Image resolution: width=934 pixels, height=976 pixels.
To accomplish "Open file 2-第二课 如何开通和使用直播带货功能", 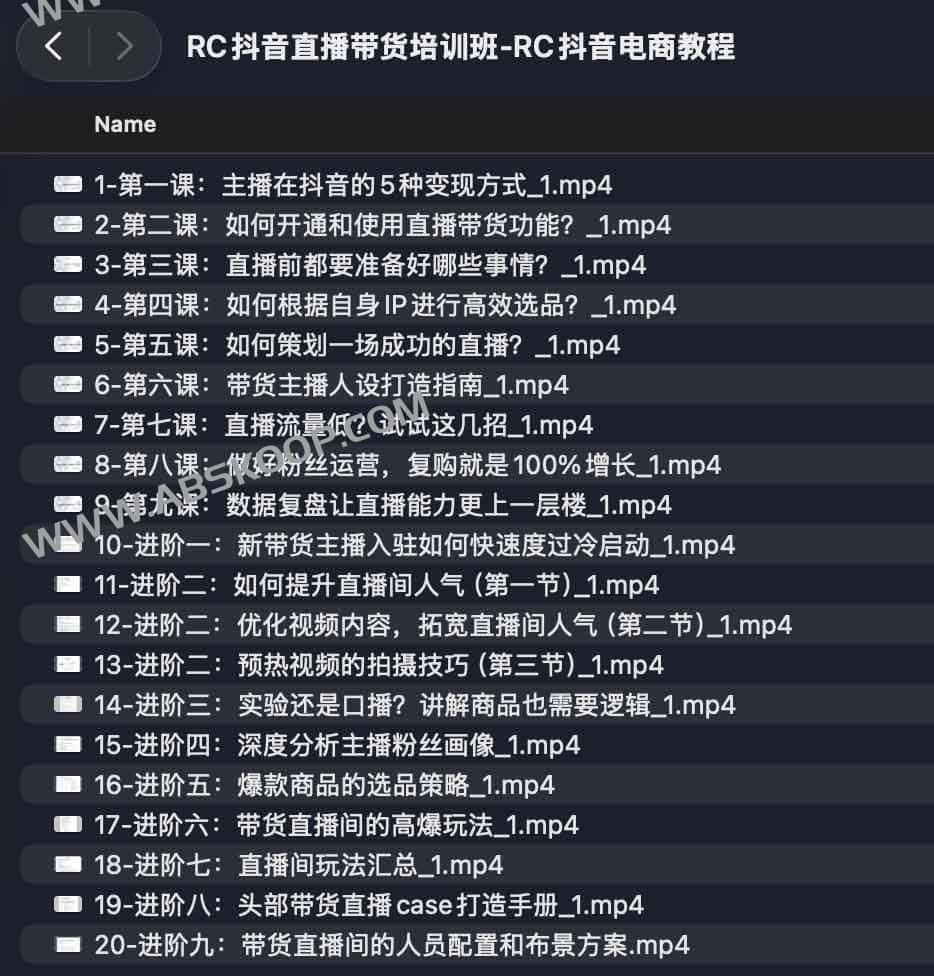I will (x=382, y=225).
